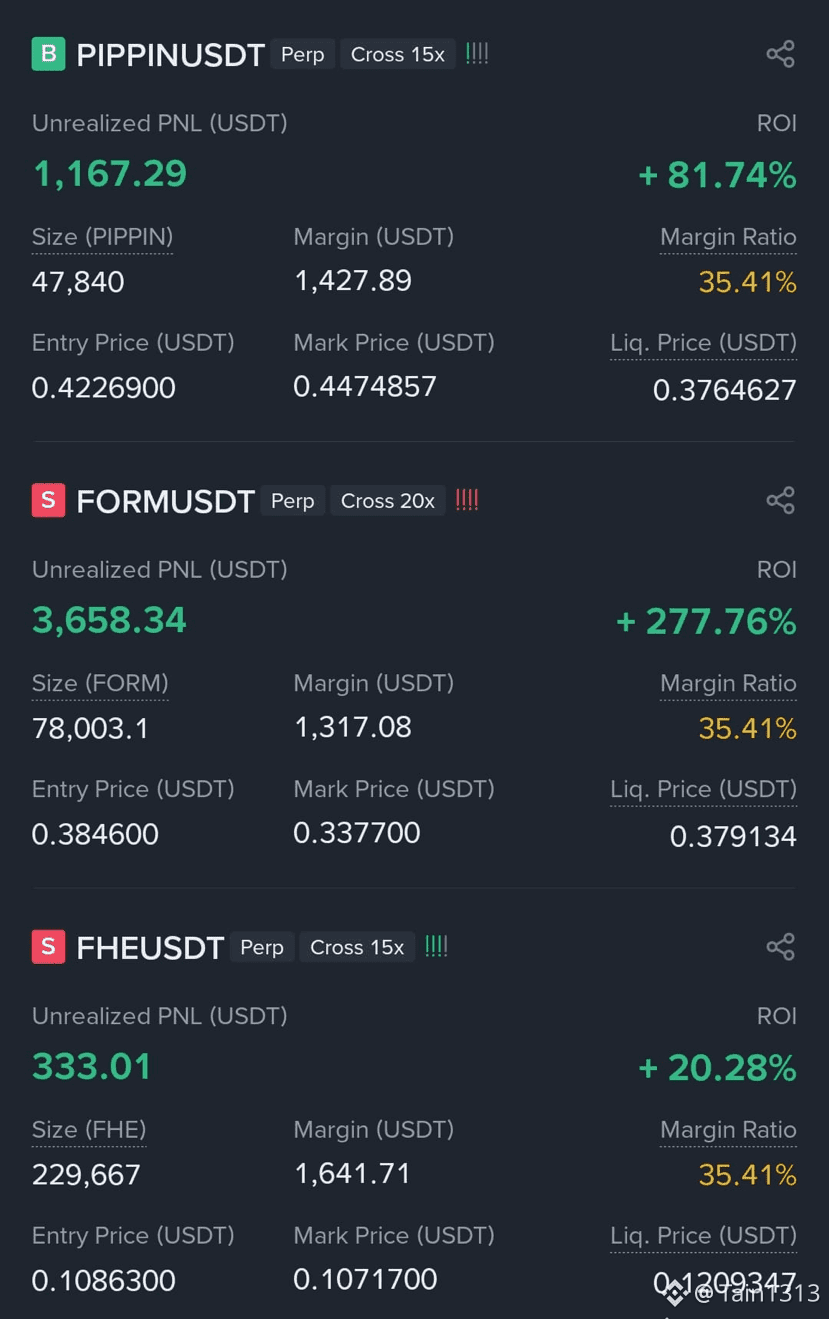Click the green risk-level bars next to PIPPINUSDT
Screen dimensions: 829x1319
477,53
